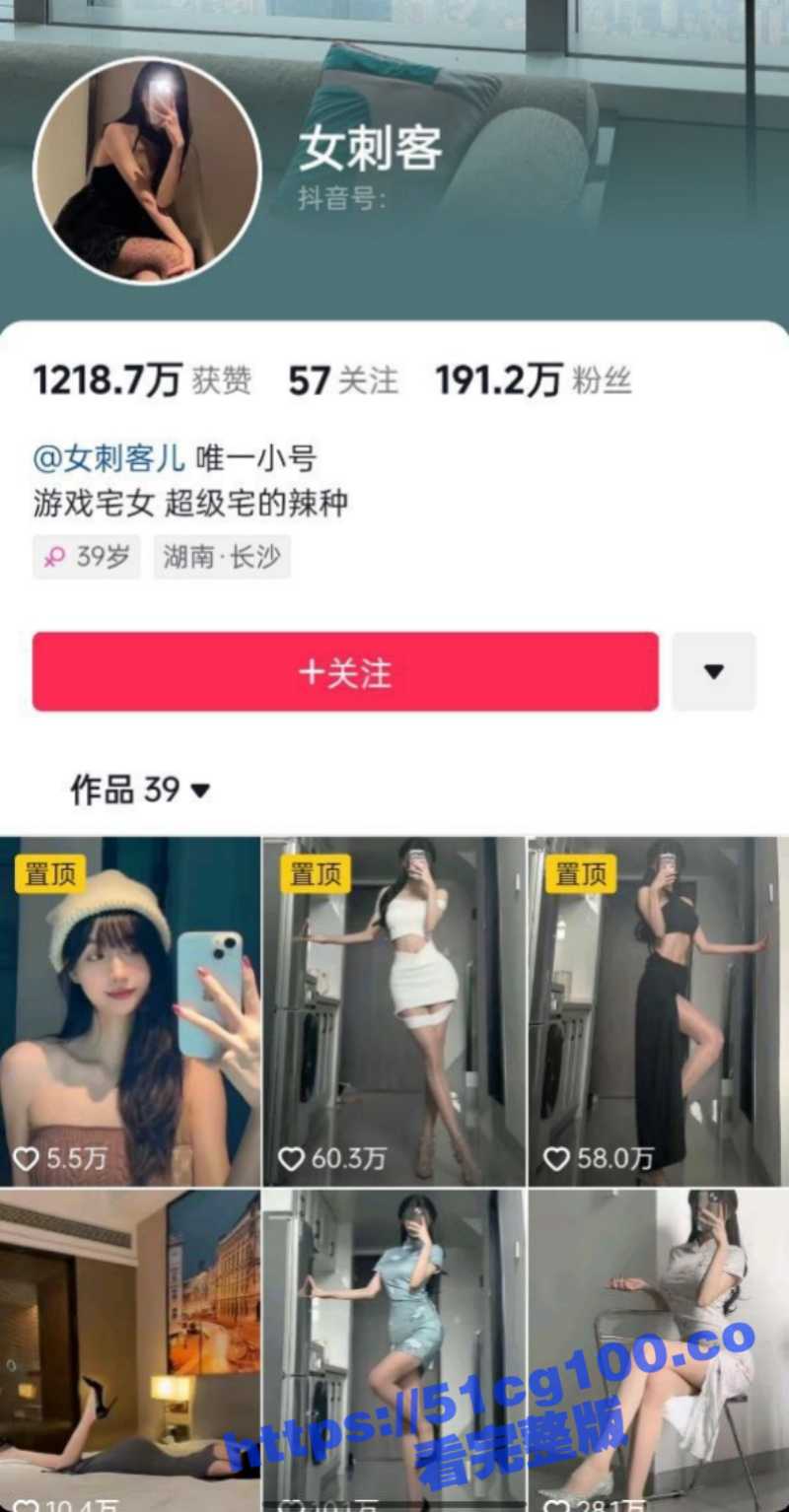This screenshot has width=789, height=1512.
Task: Follow this account with the +关注 button
Action: pos(345,672)
